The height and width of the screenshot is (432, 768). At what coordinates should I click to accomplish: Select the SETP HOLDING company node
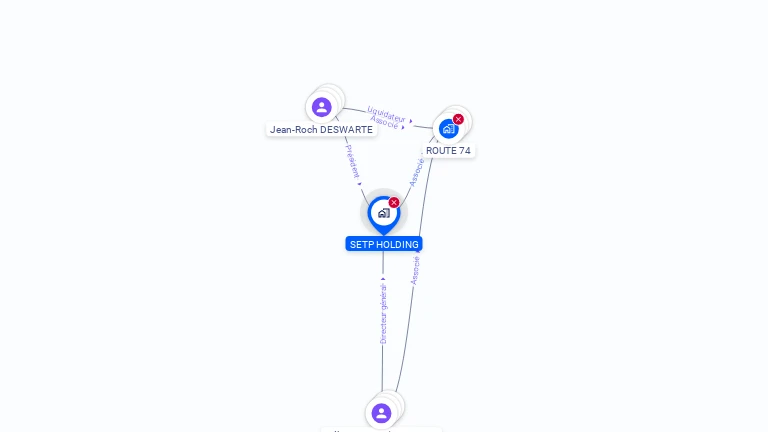tap(383, 213)
